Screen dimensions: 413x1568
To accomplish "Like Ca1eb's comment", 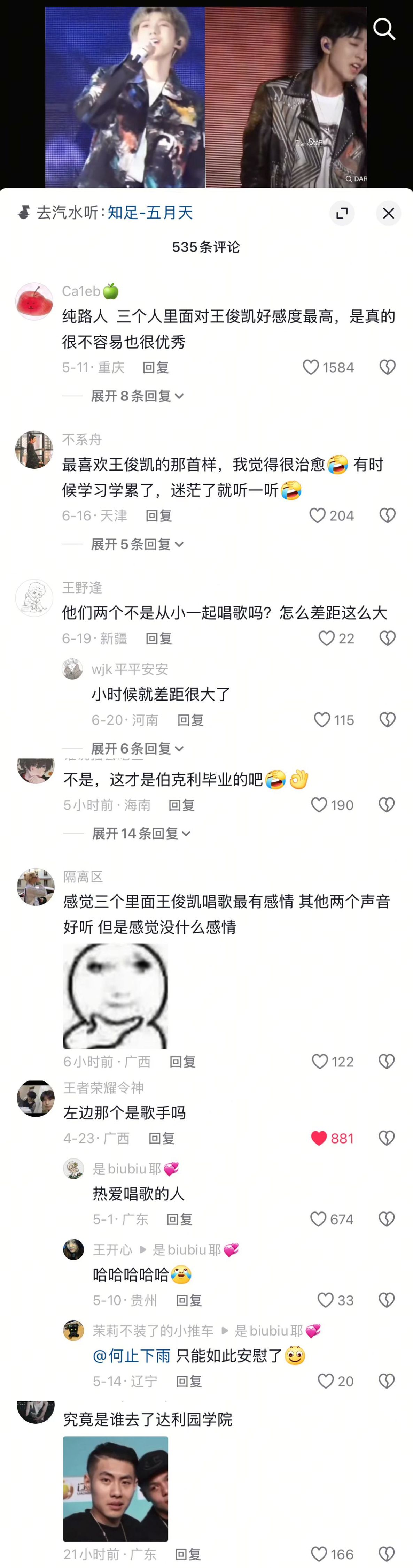I will (311, 367).
